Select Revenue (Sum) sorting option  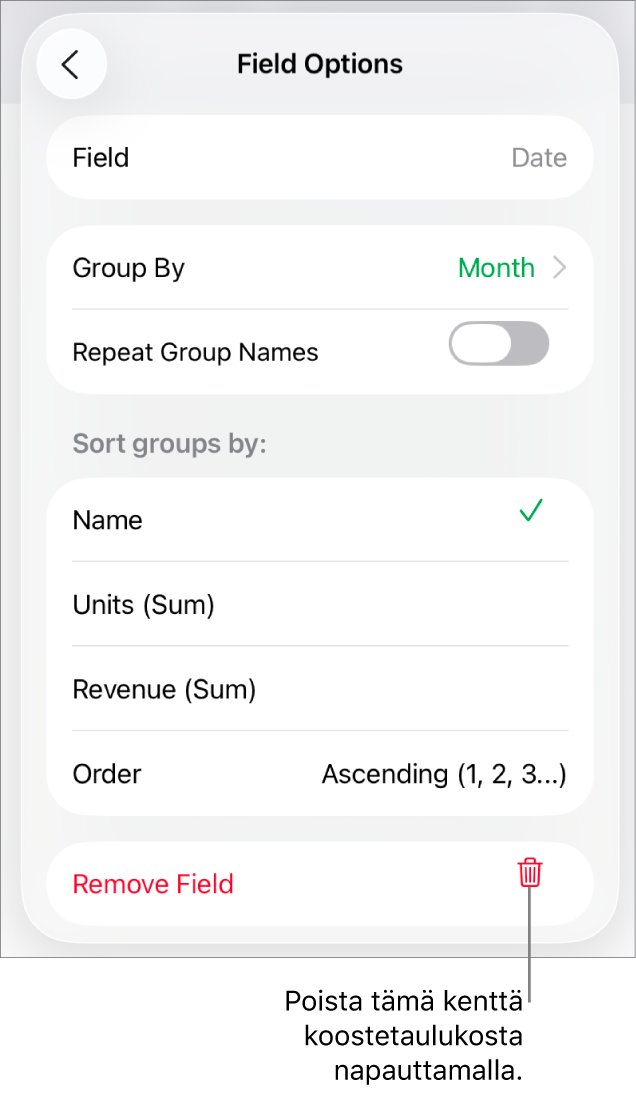(320, 690)
